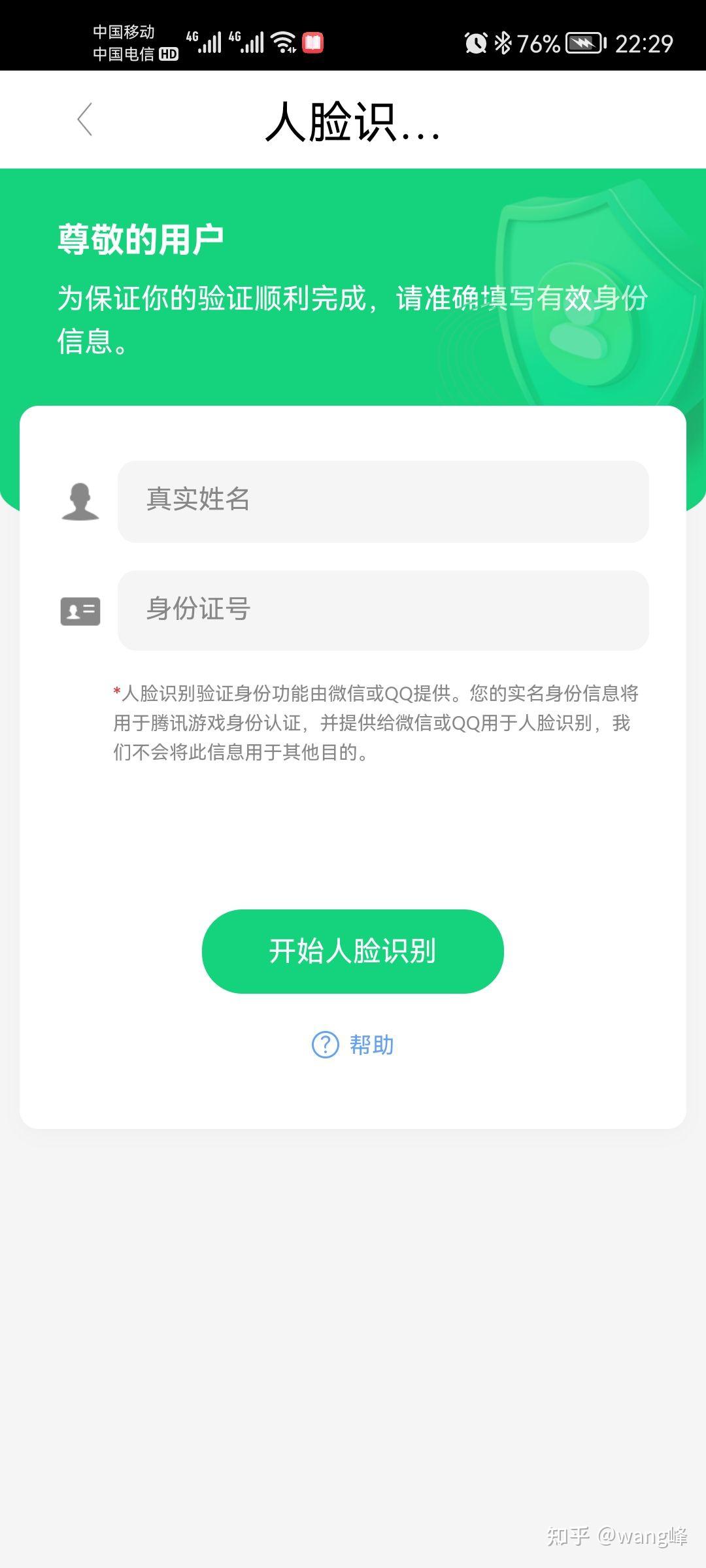Open the red book notification icon
This screenshot has height=1568, width=706.
pyautogui.click(x=312, y=42)
